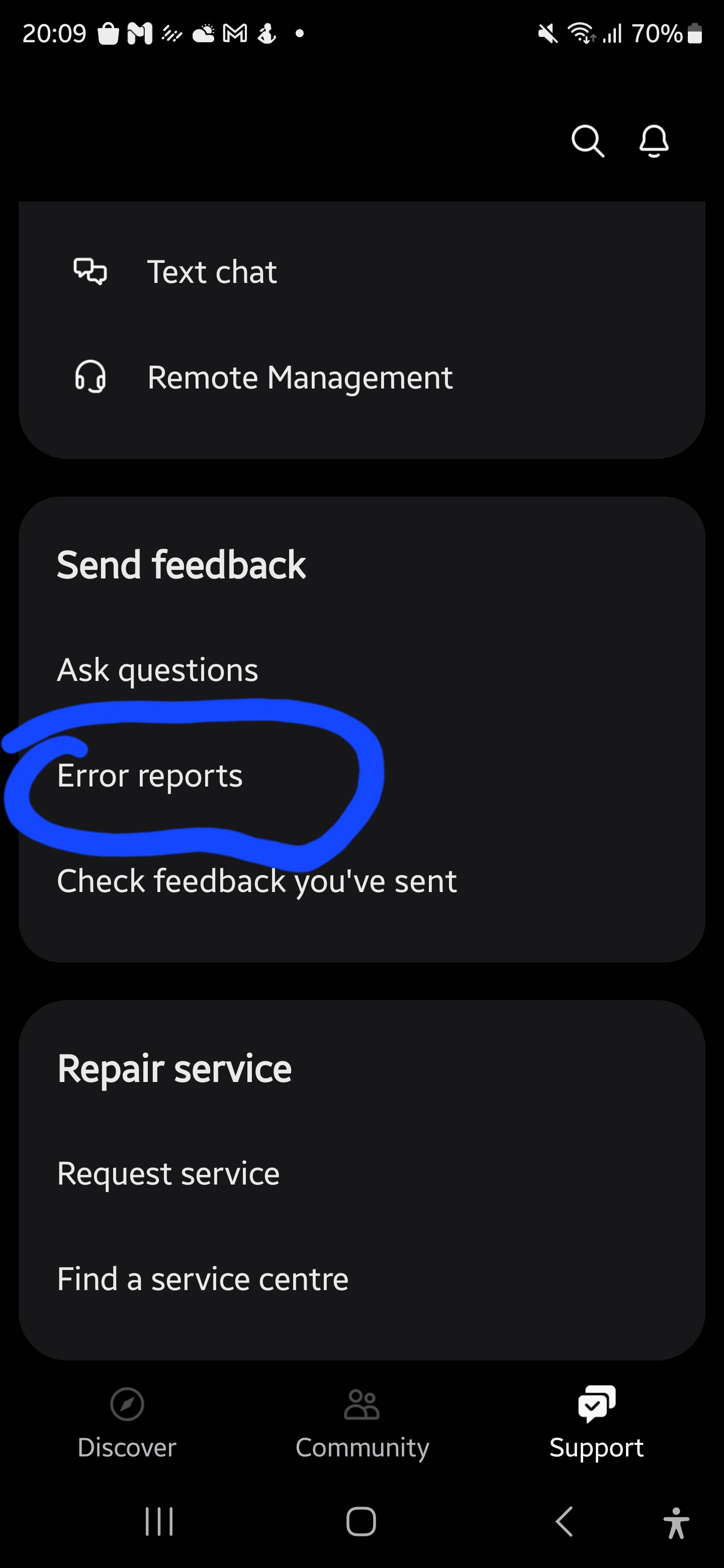Tap the home button
Image resolution: width=724 pixels, height=1568 pixels.
click(x=361, y=1522)
